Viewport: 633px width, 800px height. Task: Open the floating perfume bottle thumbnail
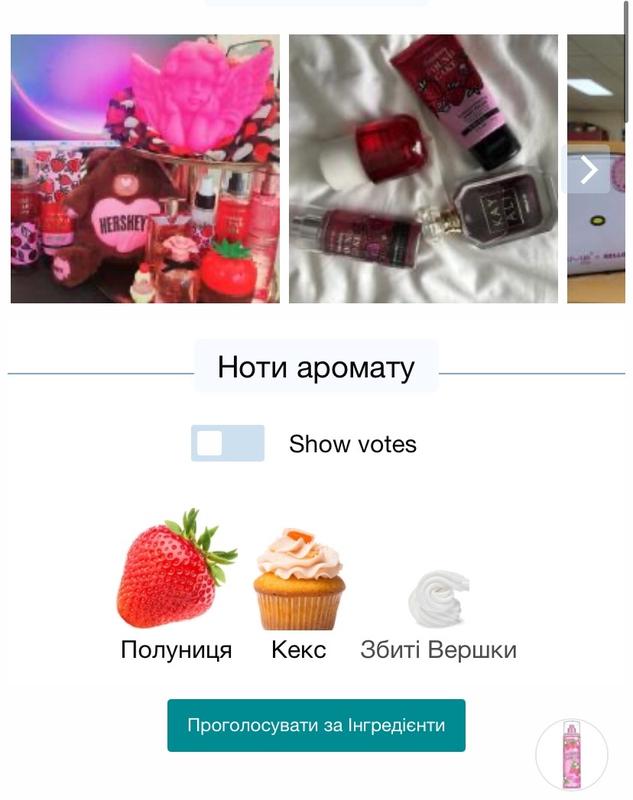point(572,755)
